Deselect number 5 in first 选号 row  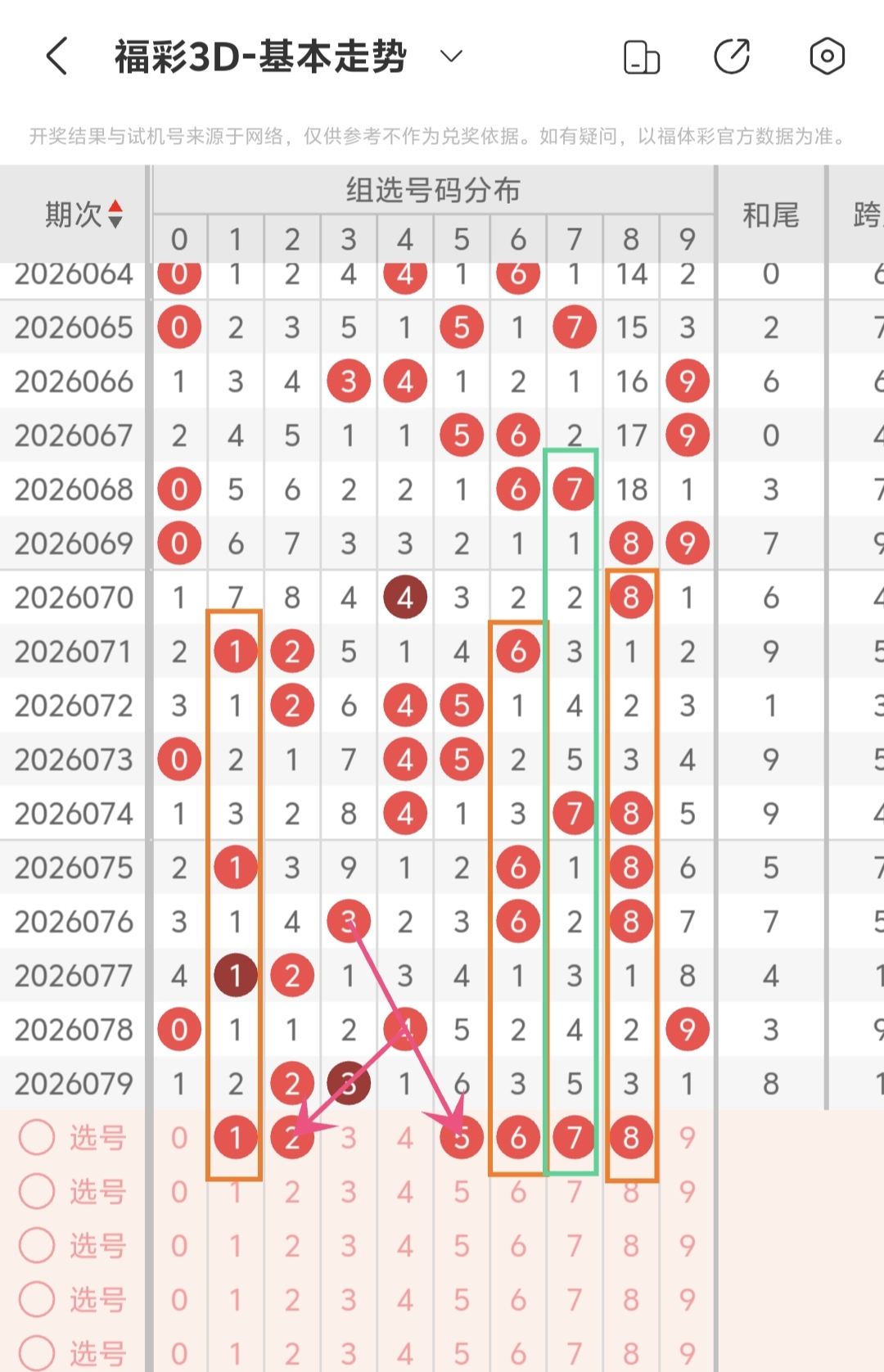[462, 1138]
